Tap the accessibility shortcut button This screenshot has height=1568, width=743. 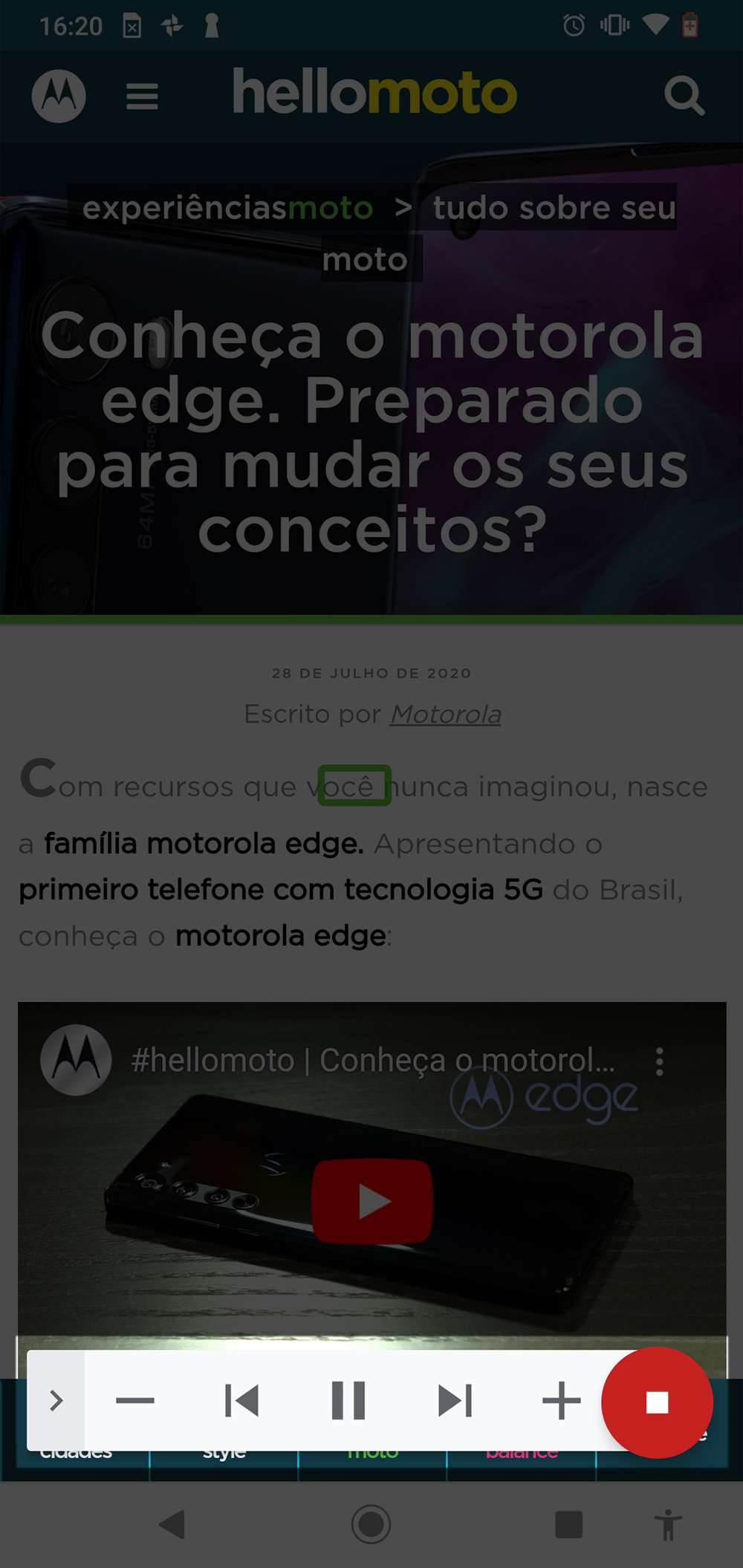668,1524
